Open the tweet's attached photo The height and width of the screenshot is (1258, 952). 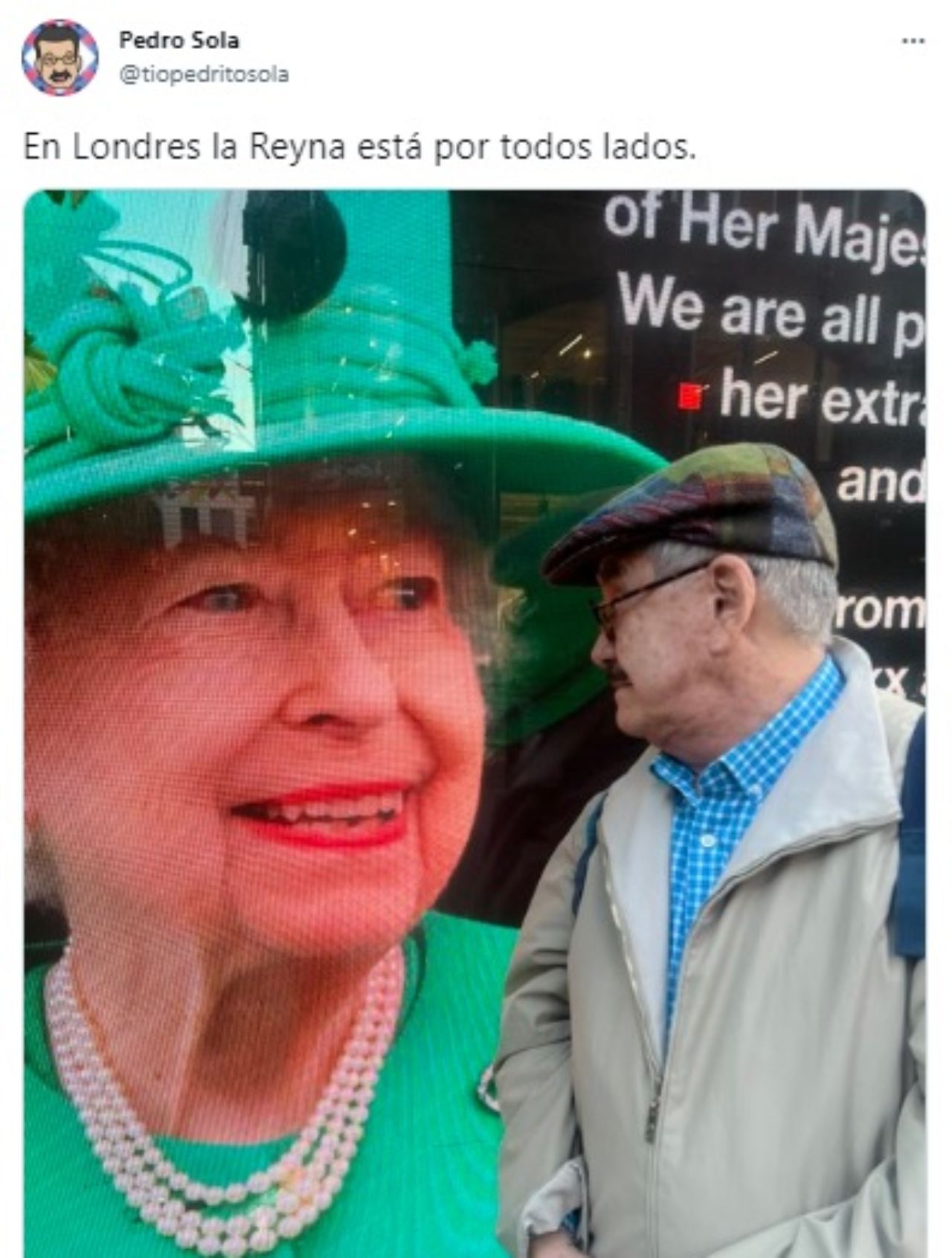click(x=475, y=722)
